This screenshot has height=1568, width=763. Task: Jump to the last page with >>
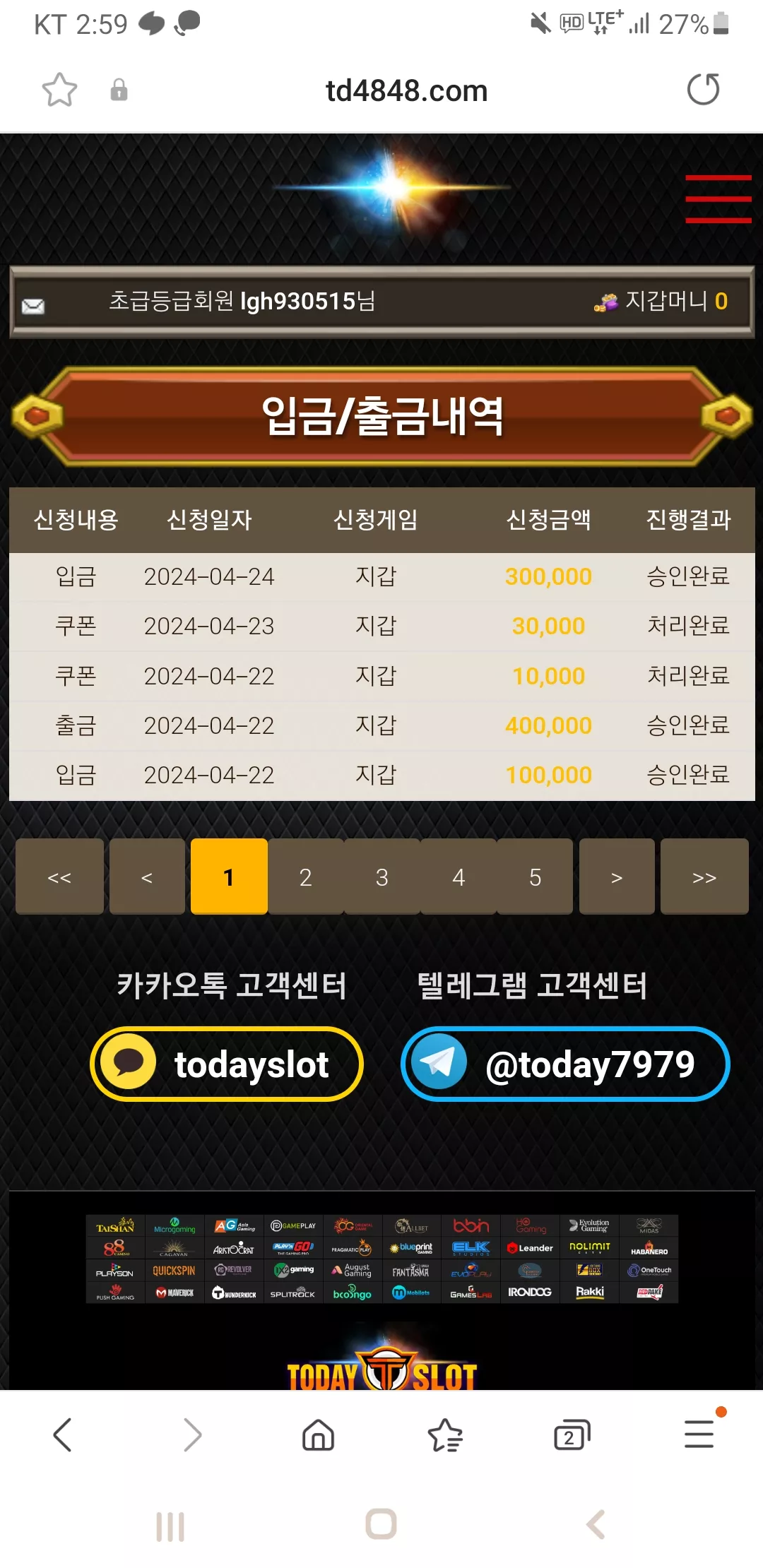[704, 877]
